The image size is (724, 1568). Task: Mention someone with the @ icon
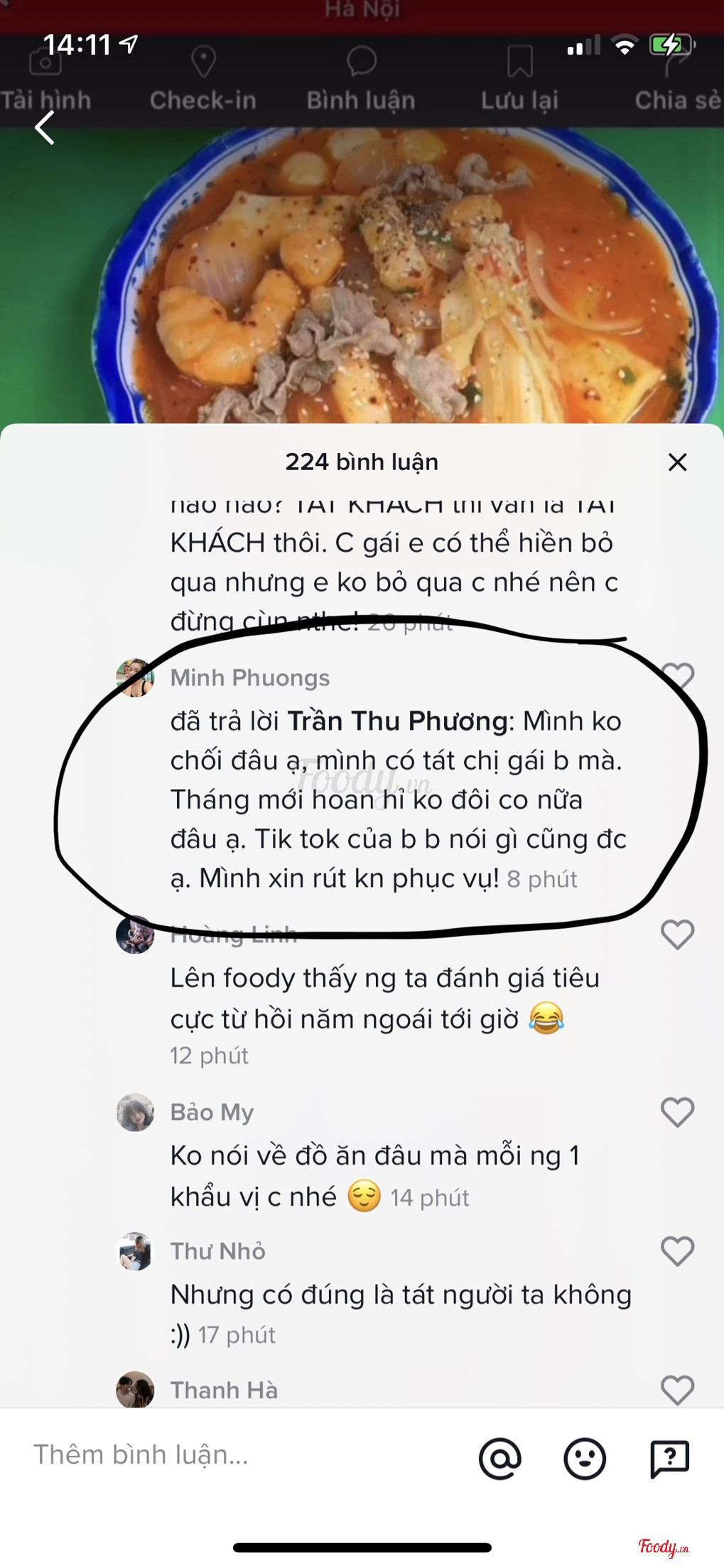click(x=500, y=1459)
